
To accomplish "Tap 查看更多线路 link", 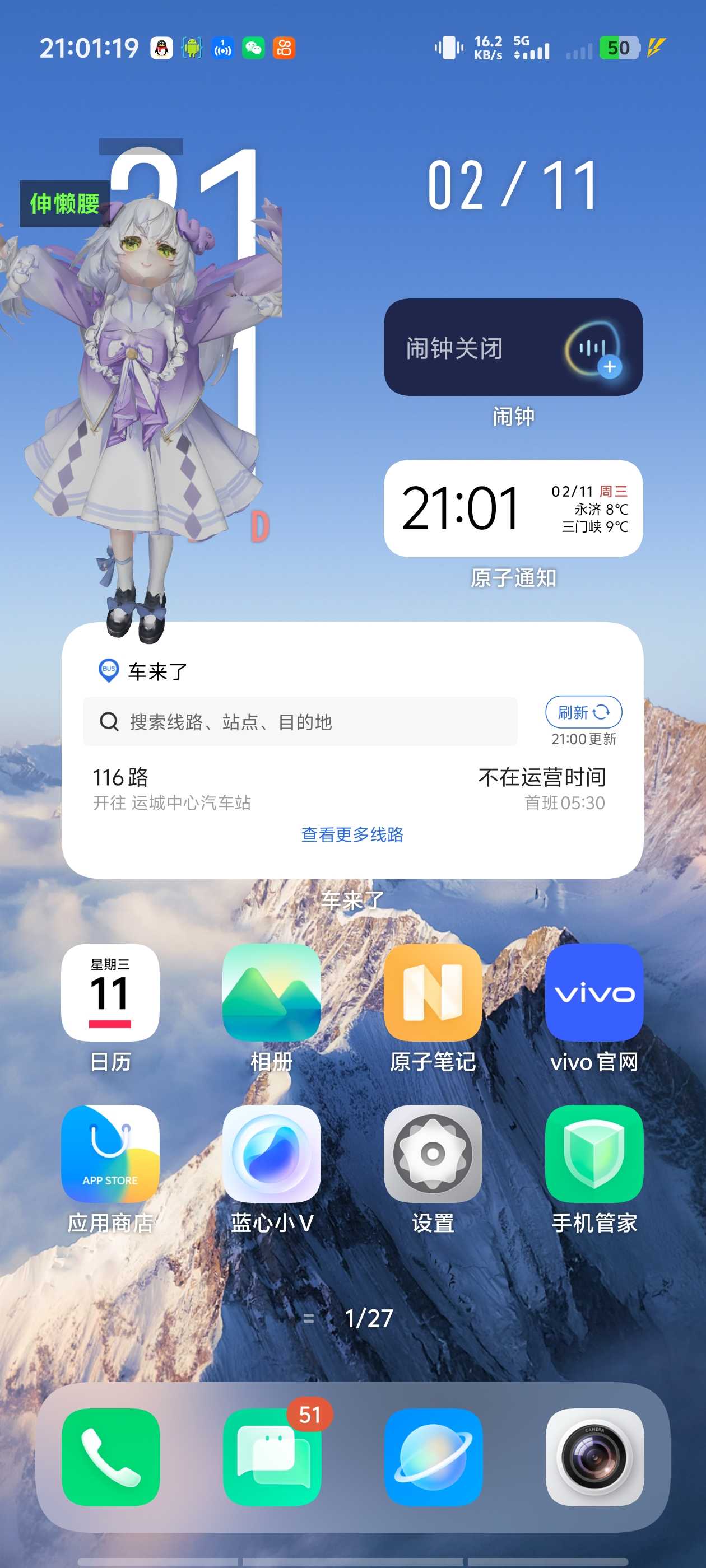I will point(352,834).
